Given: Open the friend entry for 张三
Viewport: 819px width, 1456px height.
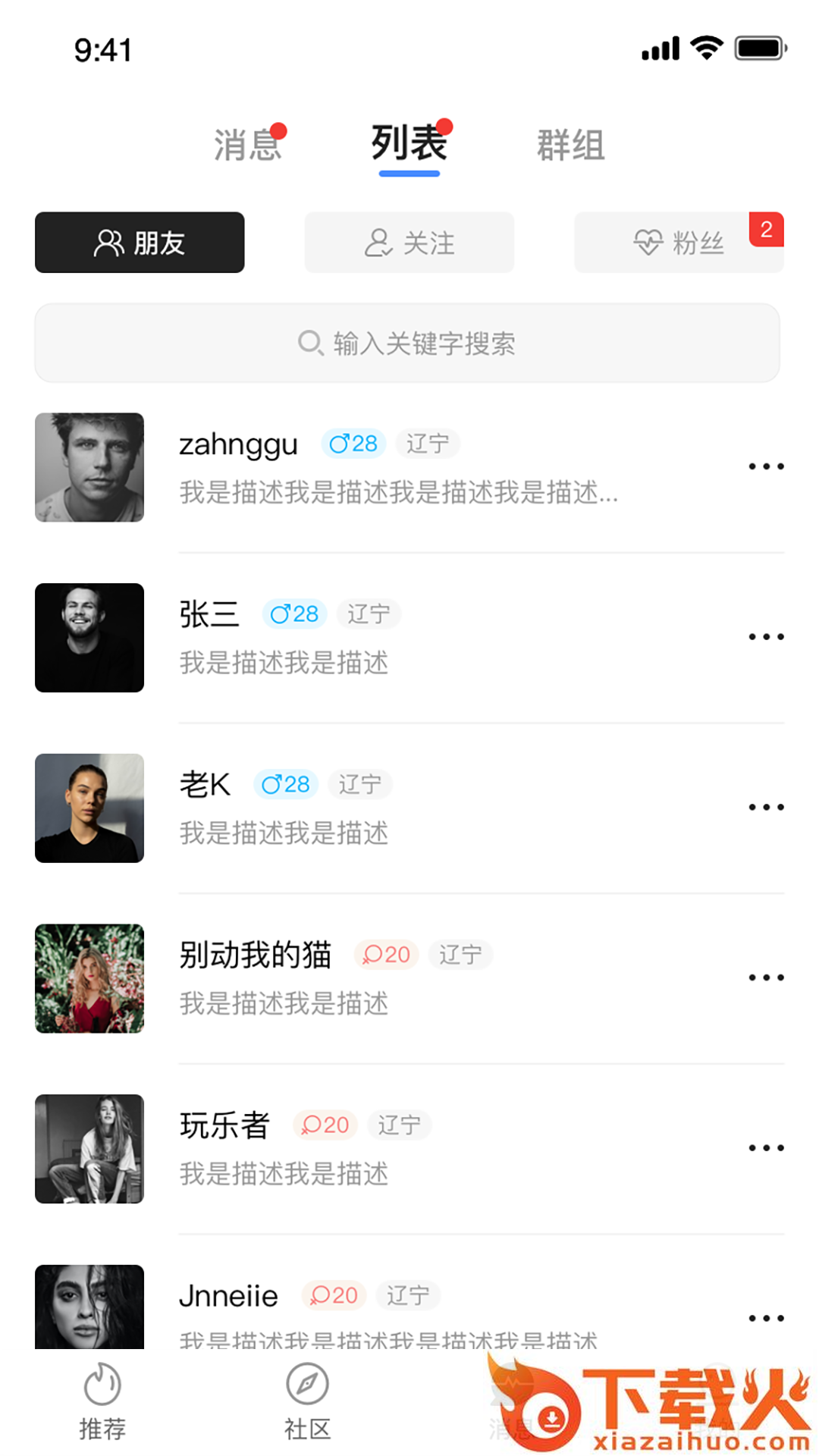Looking at the screenshot, I should click(x=379, y=638).
